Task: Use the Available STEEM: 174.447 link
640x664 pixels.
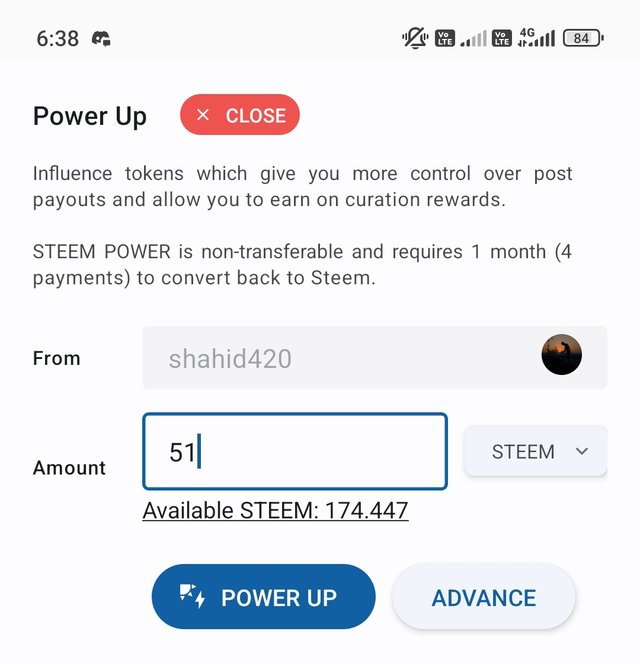Action: [275, 511]
